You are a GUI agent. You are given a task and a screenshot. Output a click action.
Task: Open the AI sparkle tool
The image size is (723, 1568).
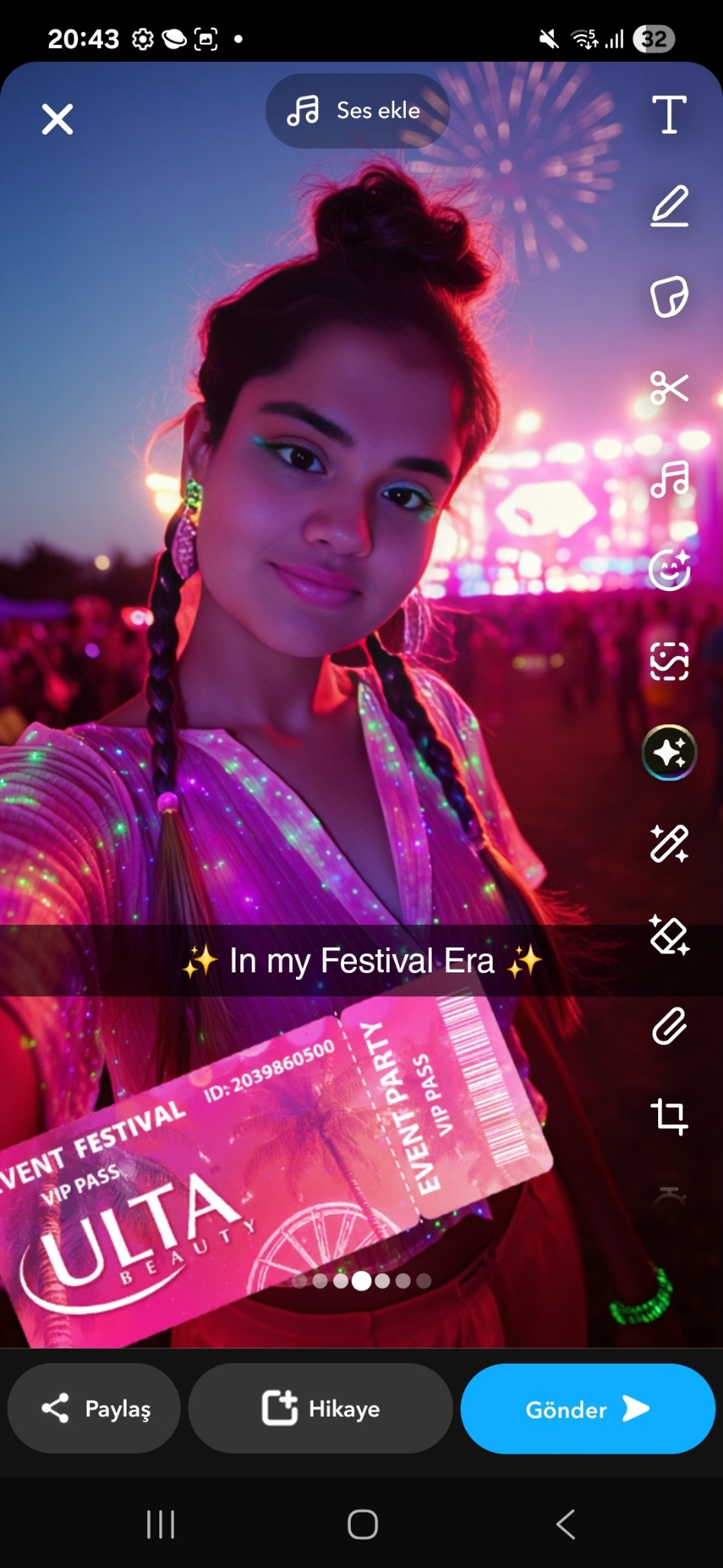[670, 753]
